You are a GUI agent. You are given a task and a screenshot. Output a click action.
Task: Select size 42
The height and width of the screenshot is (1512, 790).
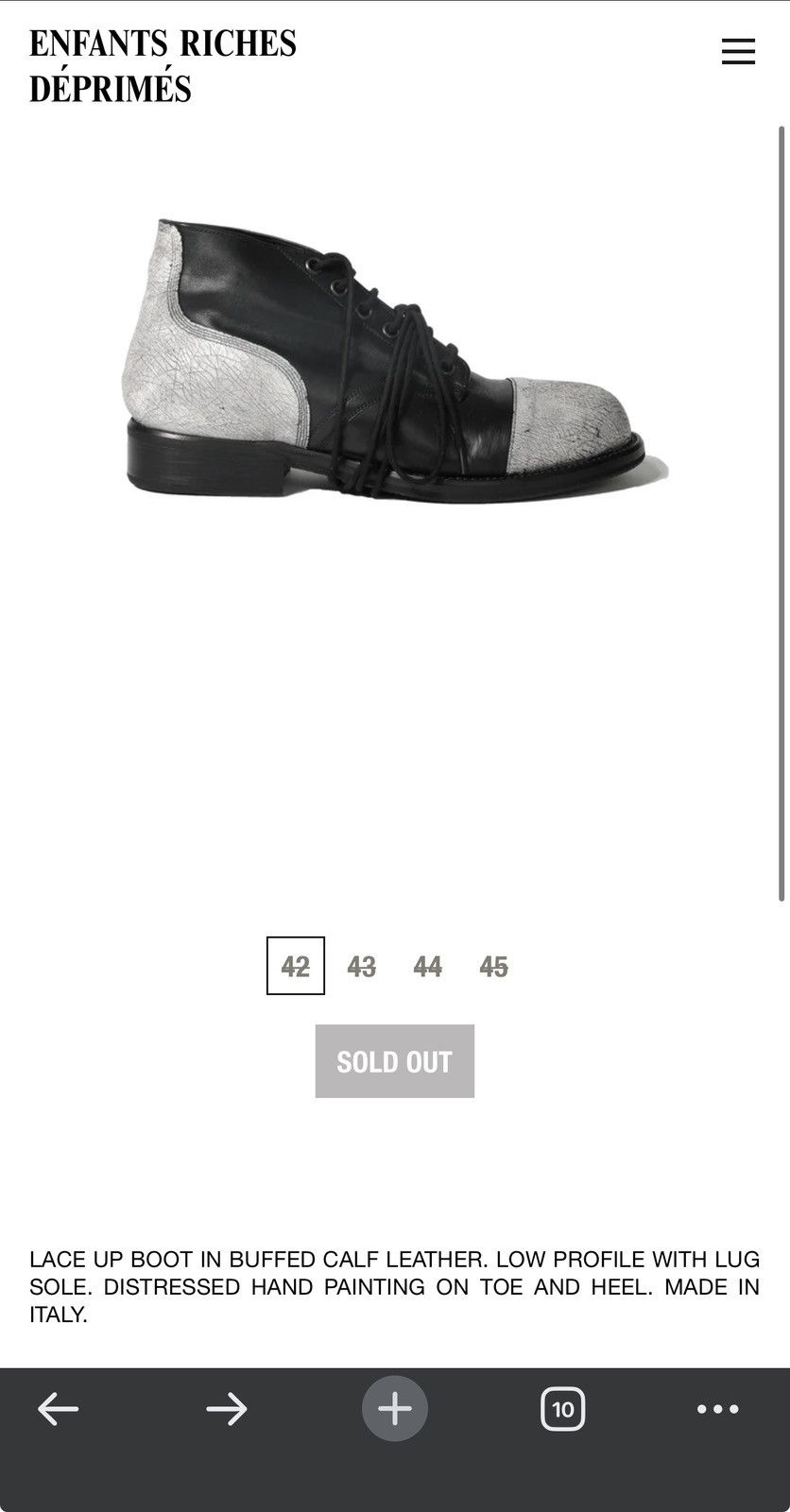[296, 966]
